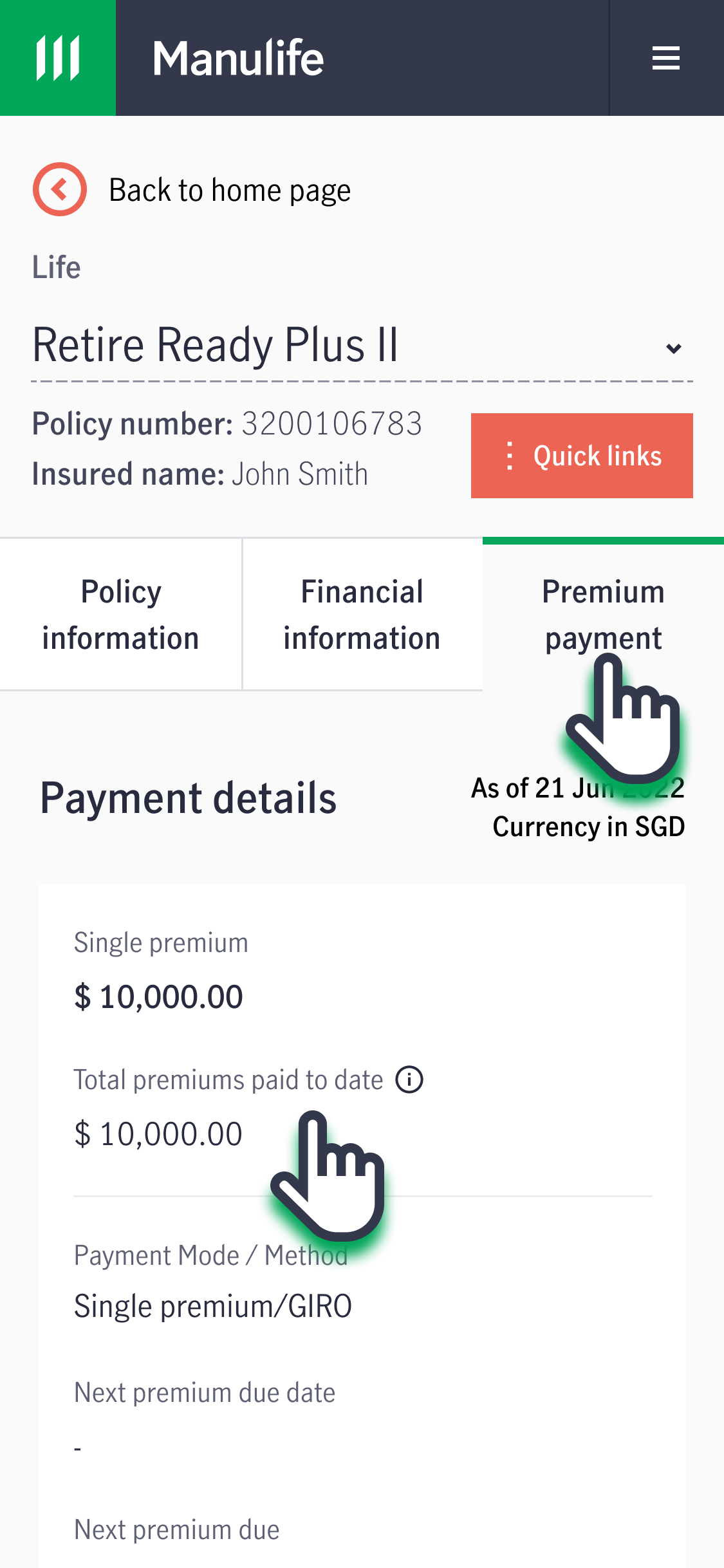
Task: Expand the Retire Ready Plus II policy dropdown
Action: point(362,346)
